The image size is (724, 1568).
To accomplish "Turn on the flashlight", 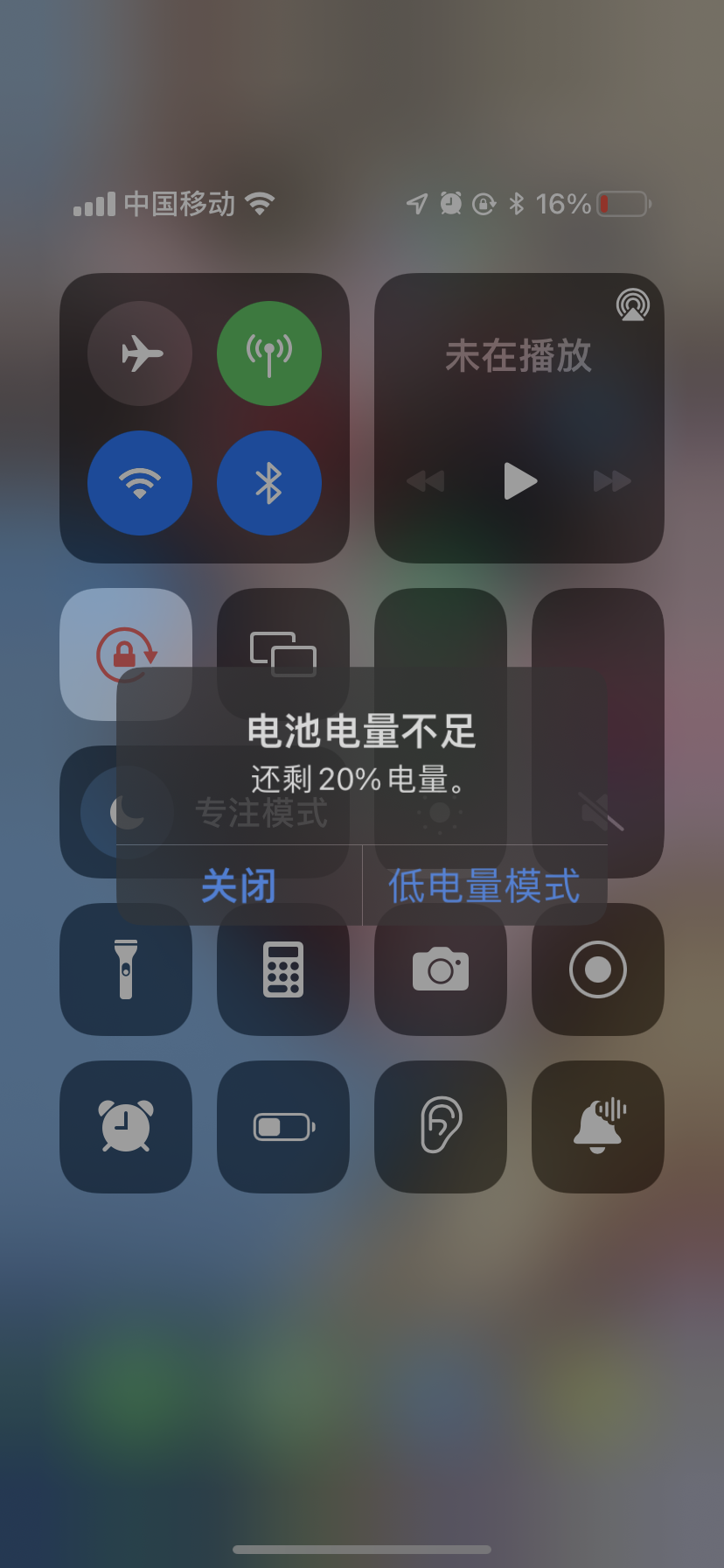I will click(126, 969).
